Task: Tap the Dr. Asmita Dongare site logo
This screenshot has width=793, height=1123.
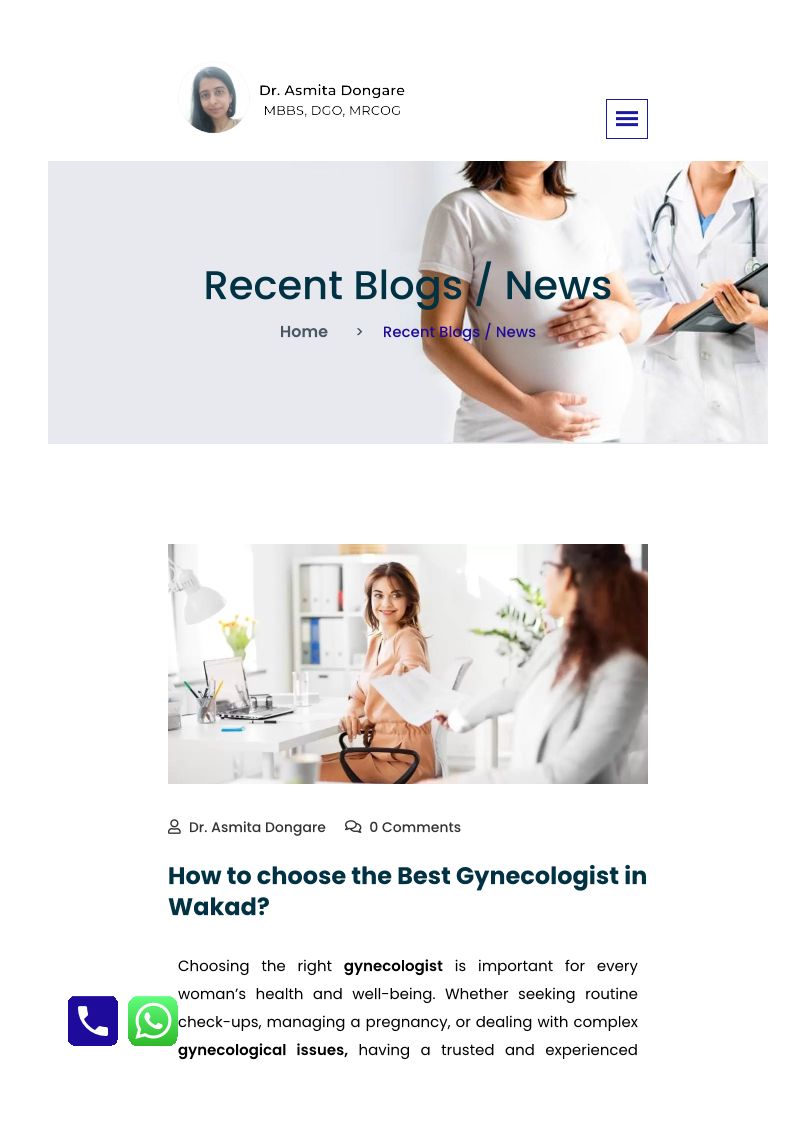Action: point(292,99)
